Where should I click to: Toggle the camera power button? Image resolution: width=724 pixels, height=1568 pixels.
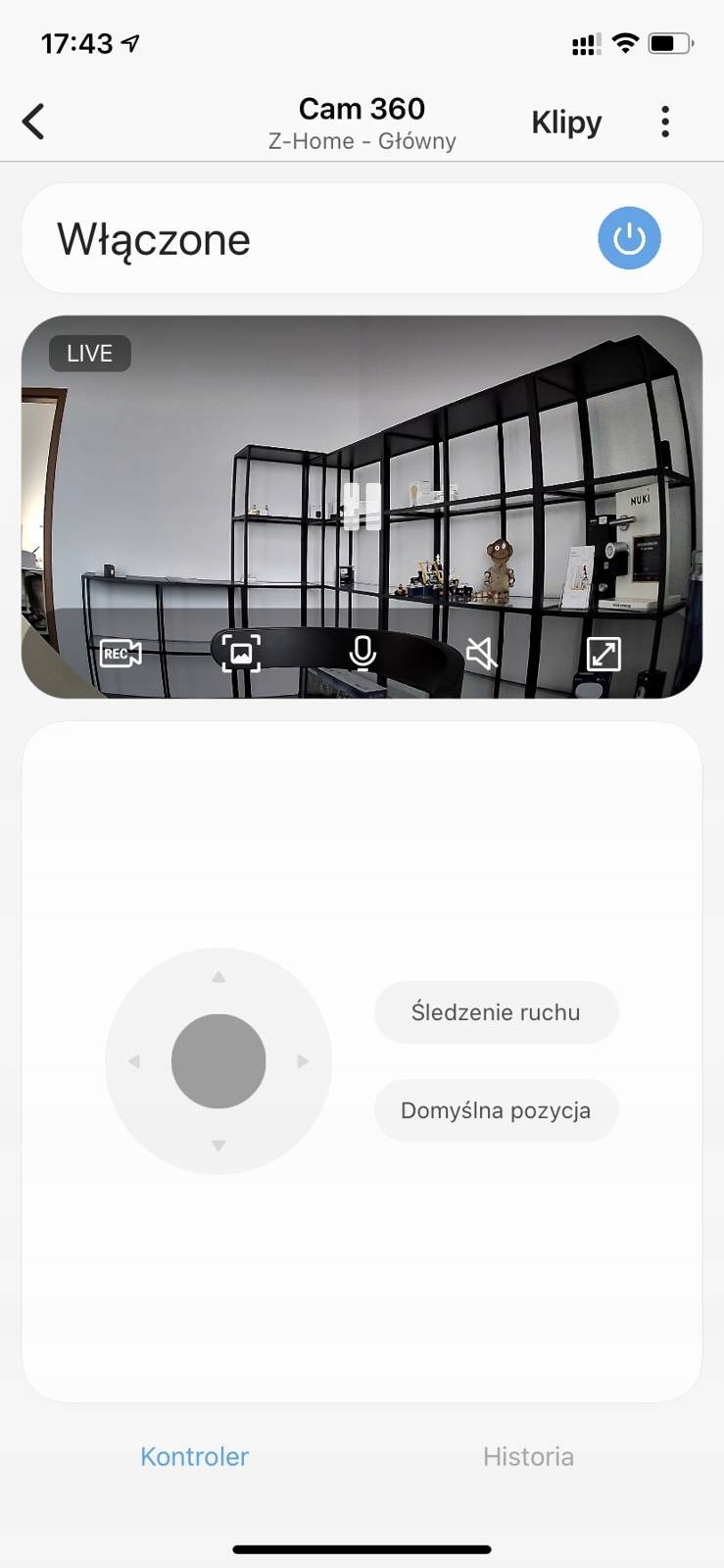(x=629, y=238)
